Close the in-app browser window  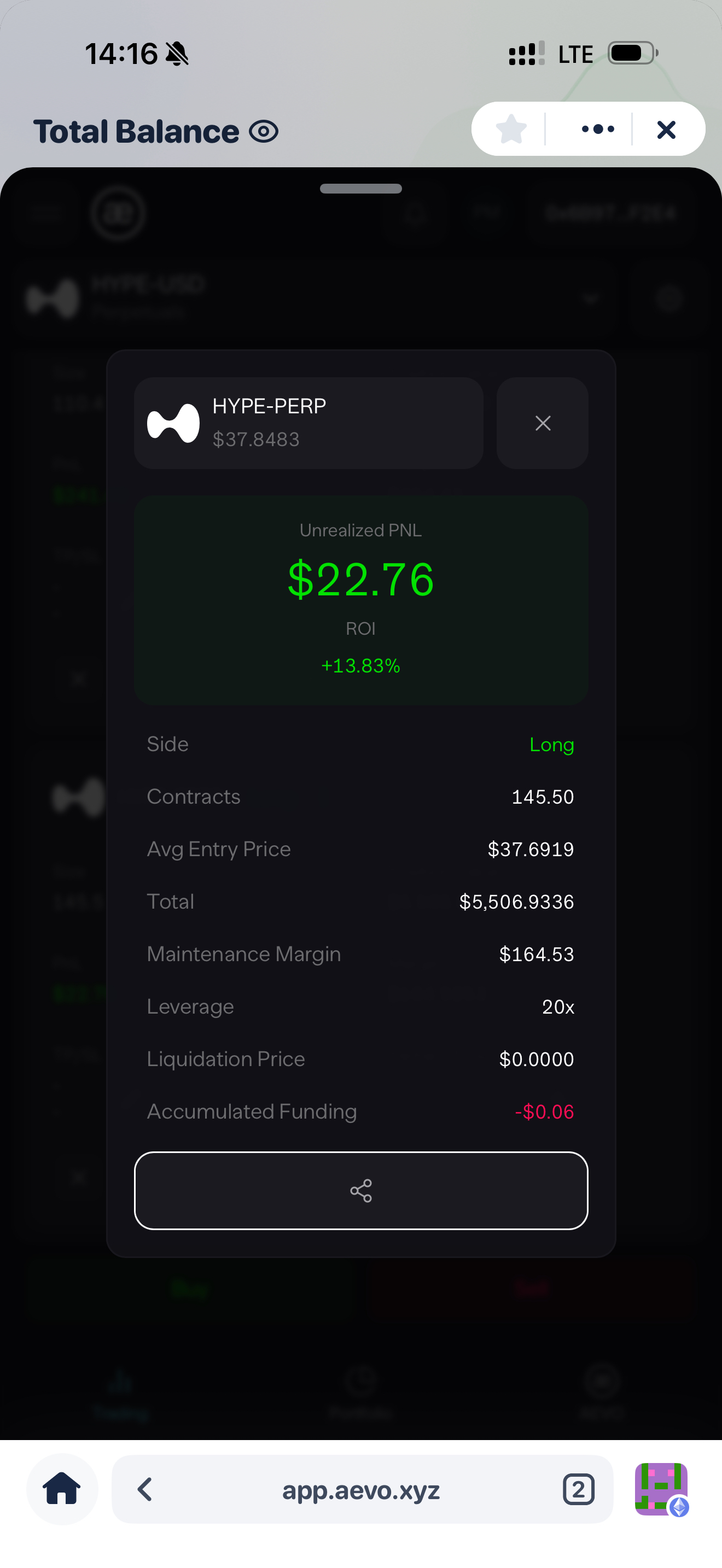click(x=666, y=129)
